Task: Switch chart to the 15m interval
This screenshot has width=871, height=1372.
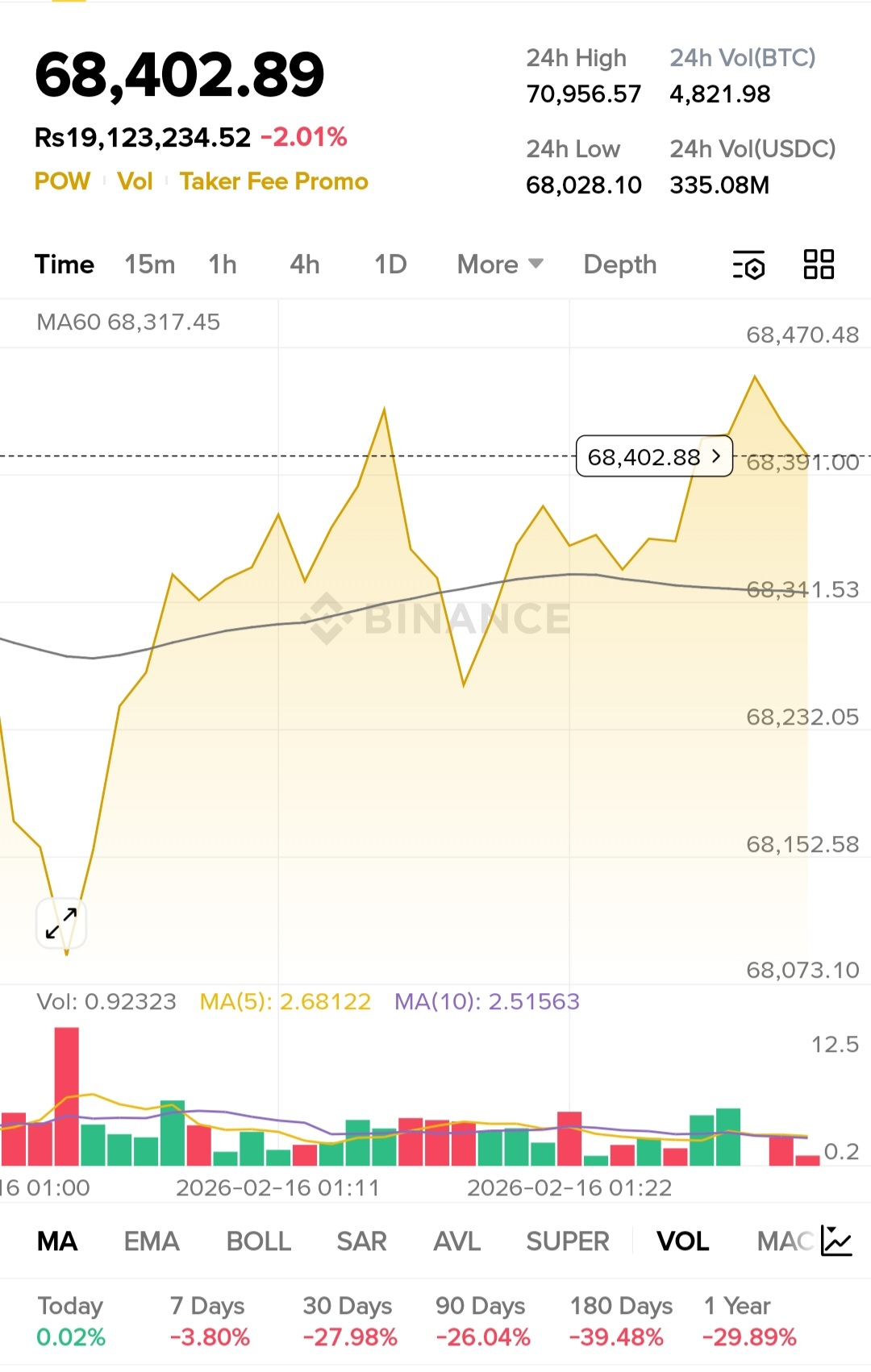Action: pyautogui.click(x=149, y=264)
